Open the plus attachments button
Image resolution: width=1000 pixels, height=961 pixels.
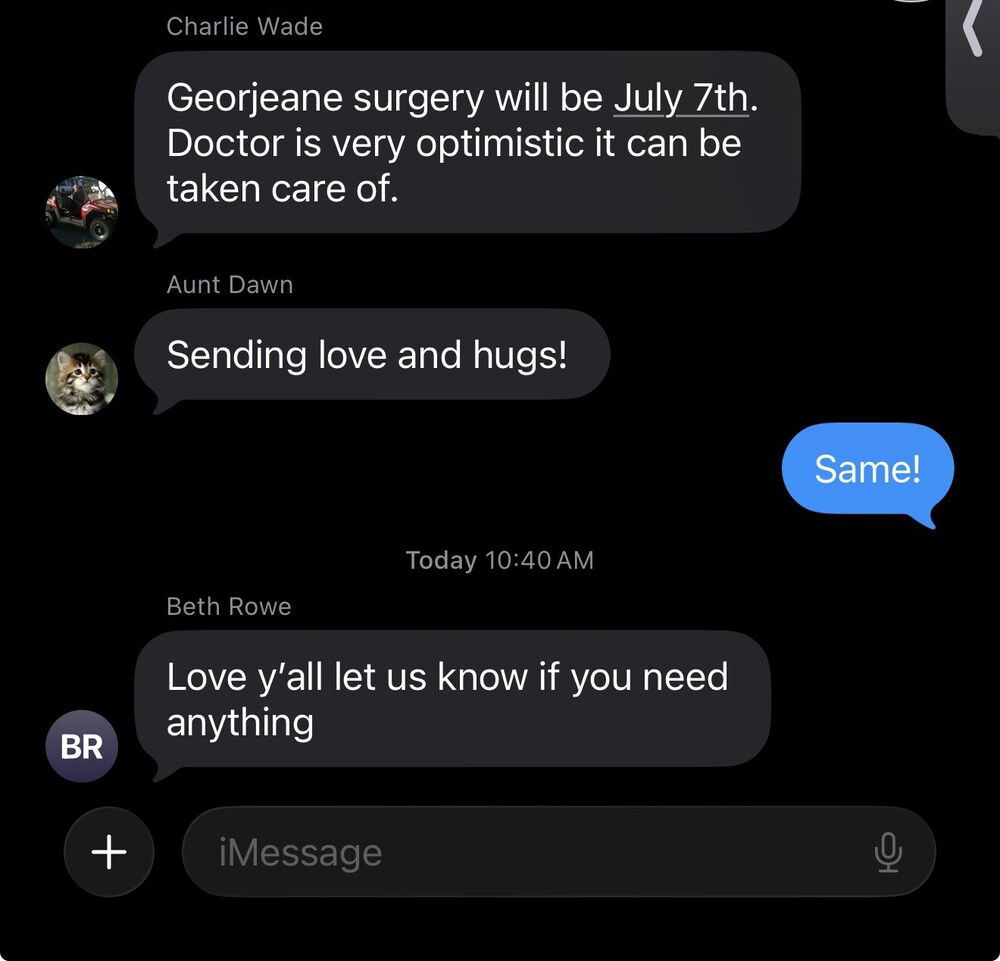(109, 852)
